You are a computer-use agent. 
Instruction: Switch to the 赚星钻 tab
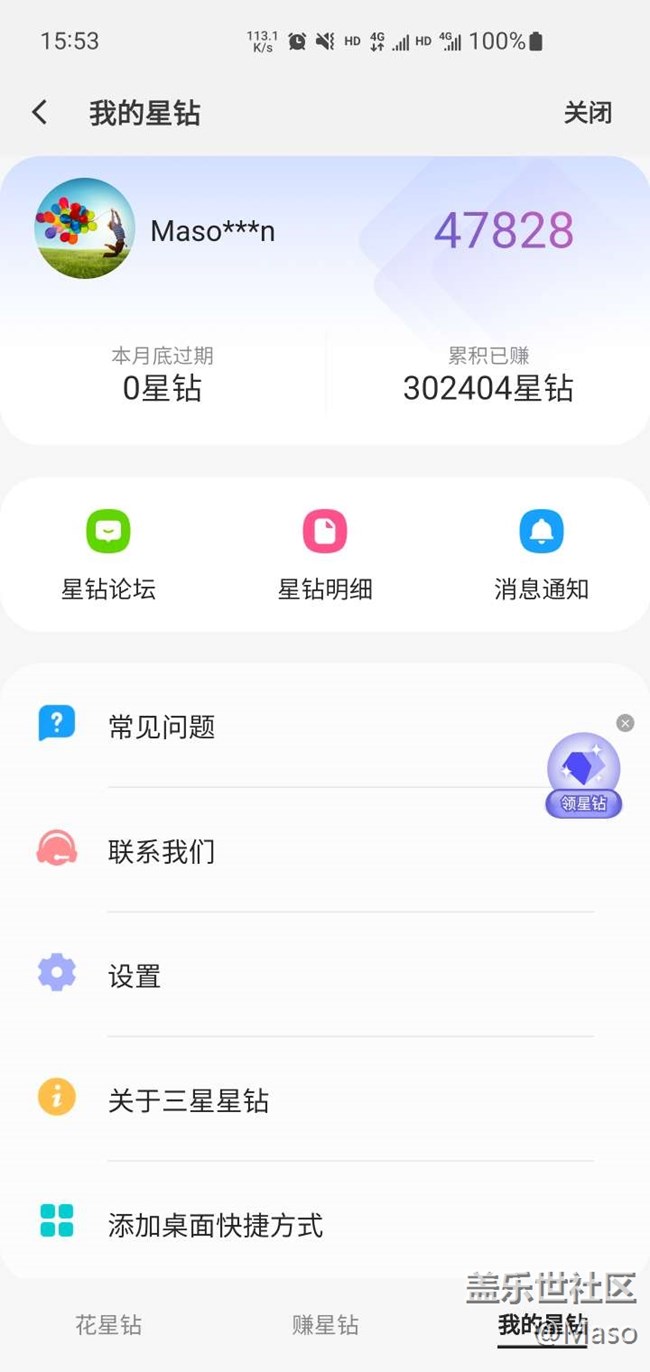[325, 1325]
